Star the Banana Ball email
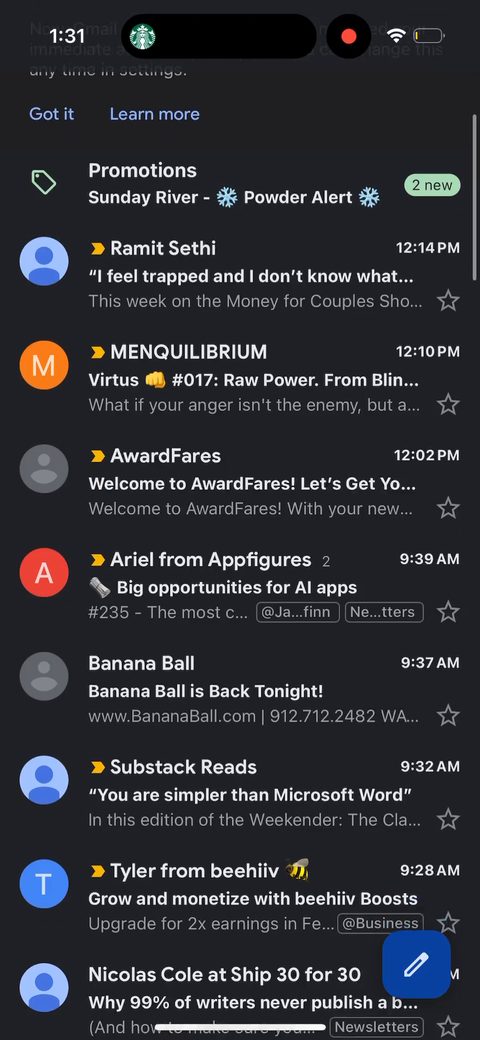The image size is (480, 1040). tap(449, 716)
